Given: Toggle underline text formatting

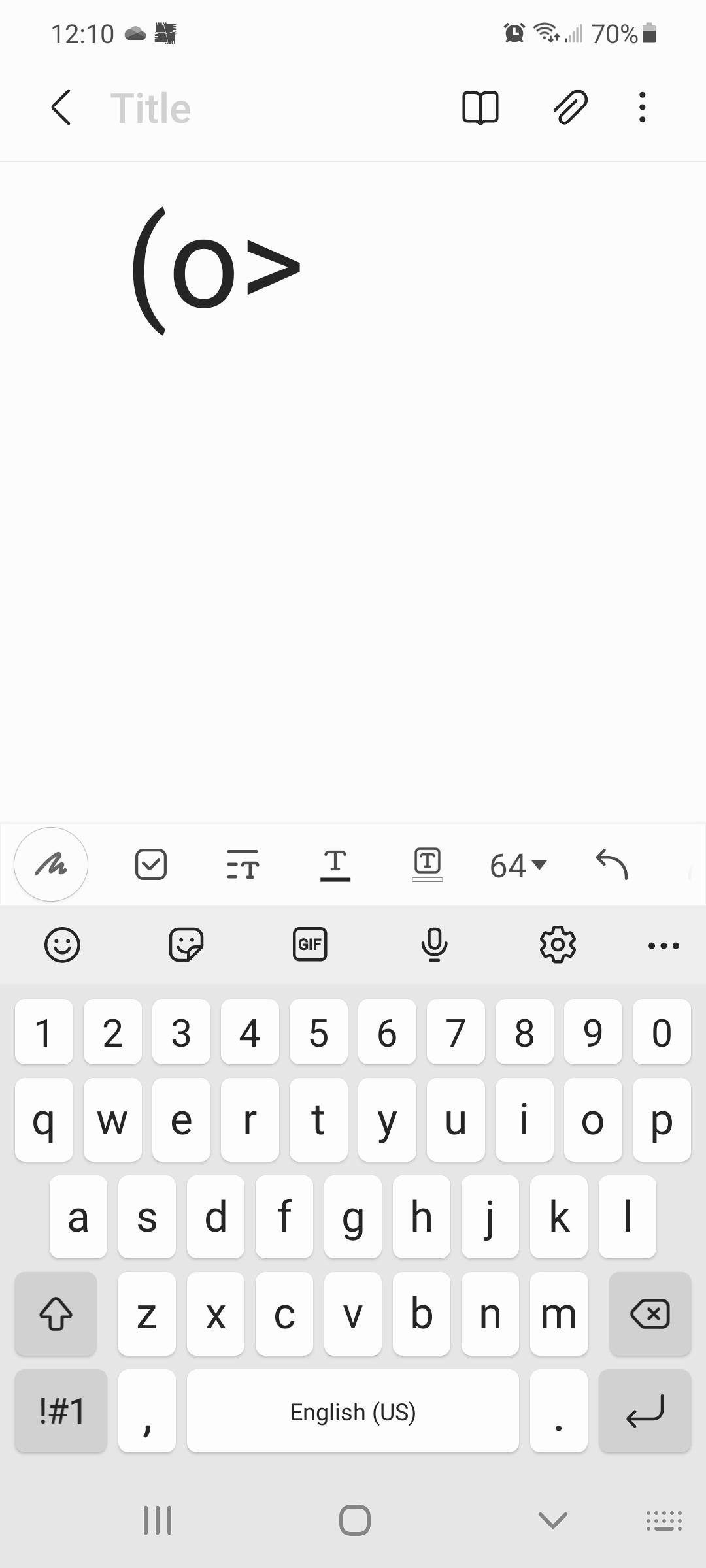Looking at the screenshot, I should point(335,864).
